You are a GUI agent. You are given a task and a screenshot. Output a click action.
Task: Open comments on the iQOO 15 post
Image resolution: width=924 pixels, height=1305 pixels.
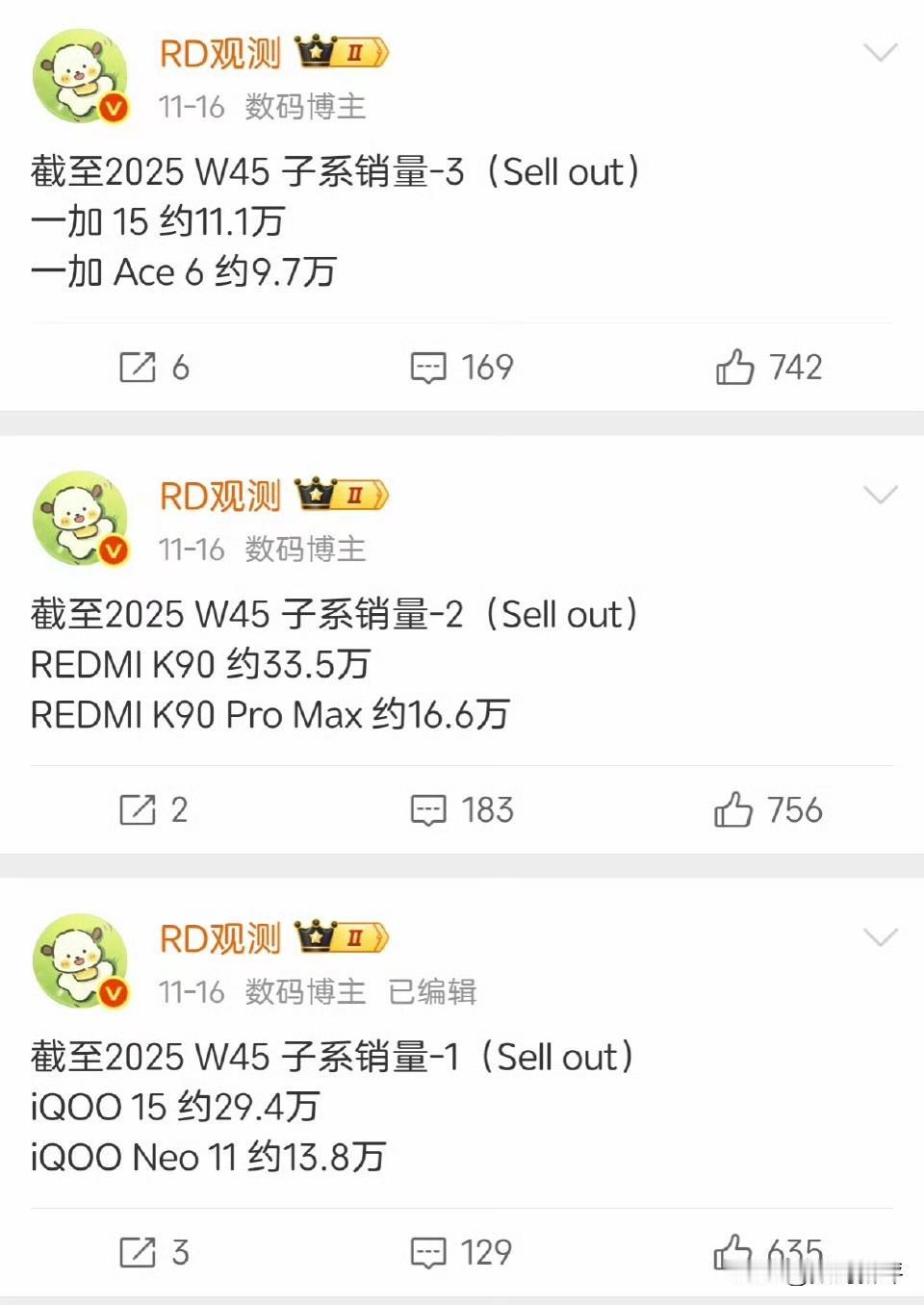[x=430, y=1254]
